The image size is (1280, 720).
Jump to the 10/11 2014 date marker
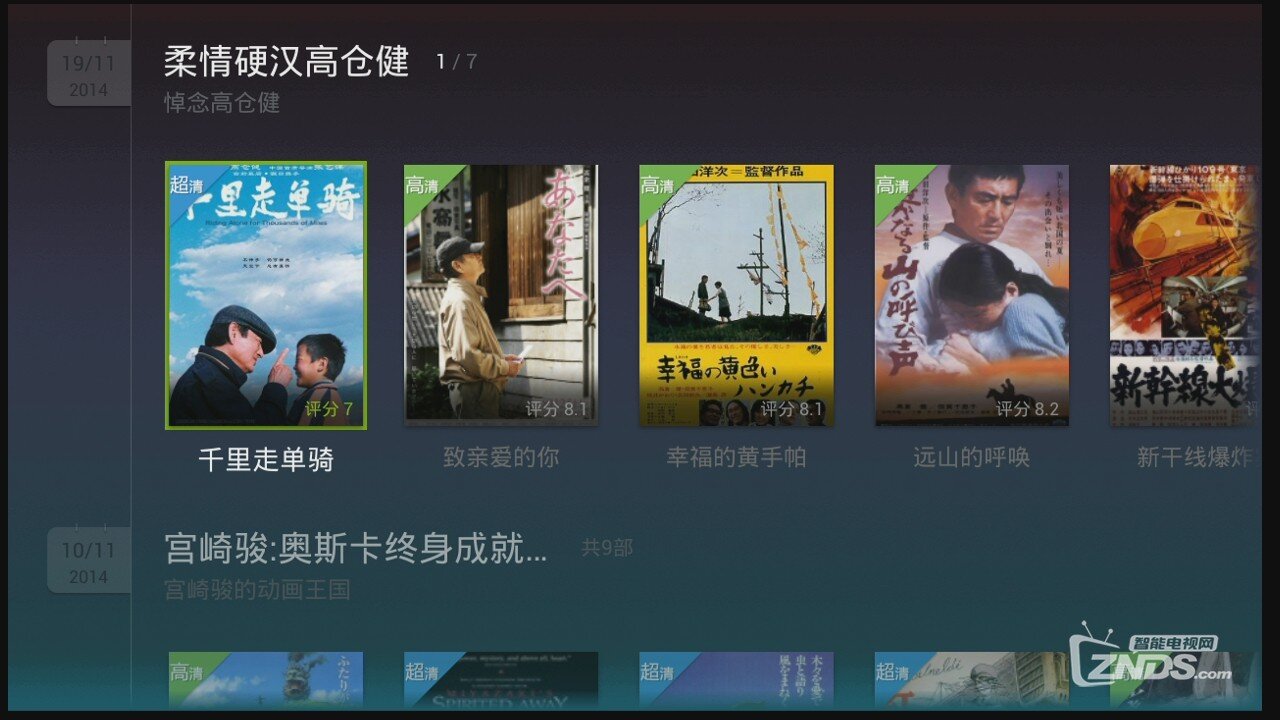pyautogui.click(x=89, y=562)
